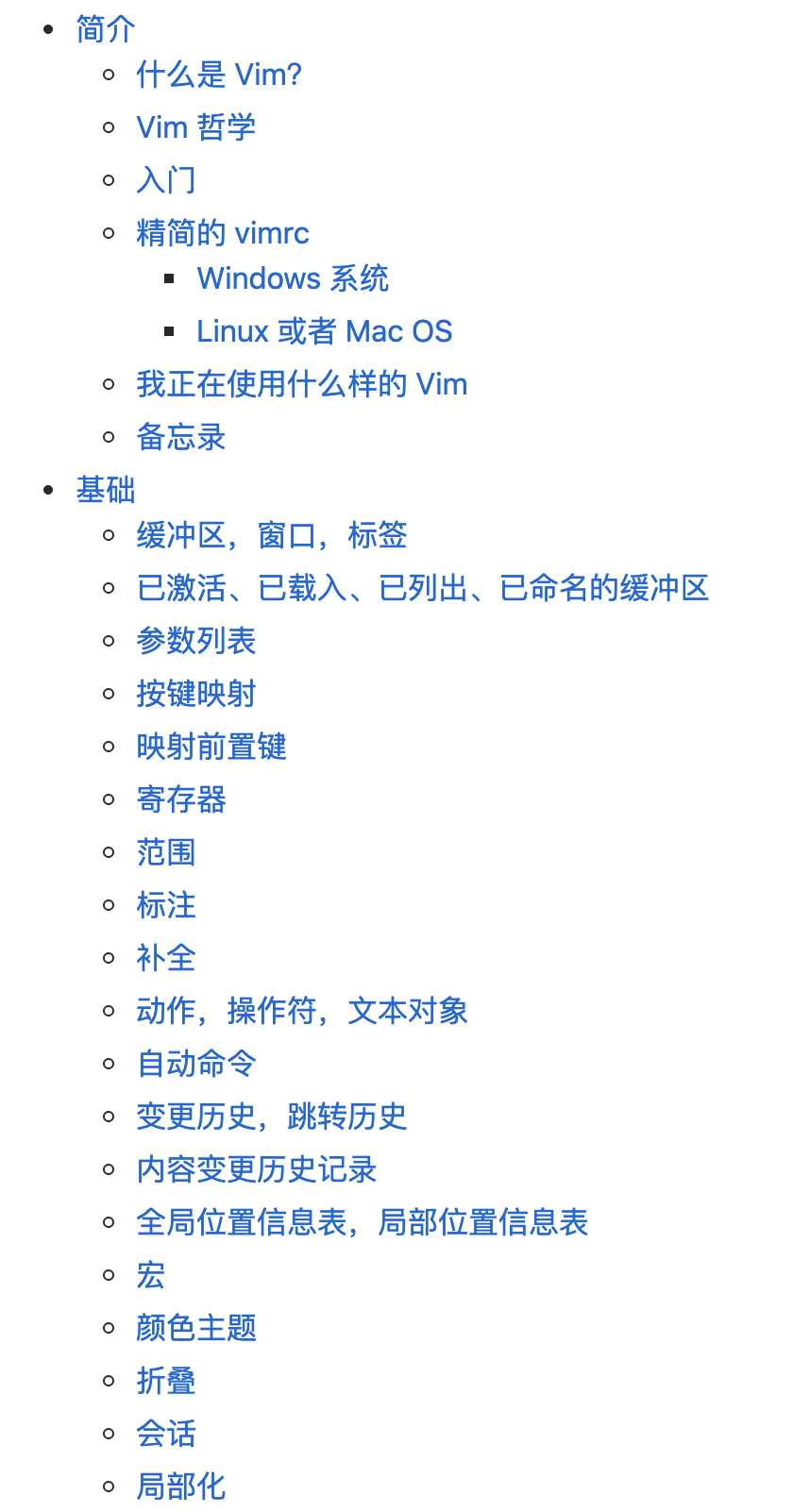793x1512 pixels.
Task: Open 动作，操作符，文本对象 link
Action: pyautogui.click(x=301, y=1011)
